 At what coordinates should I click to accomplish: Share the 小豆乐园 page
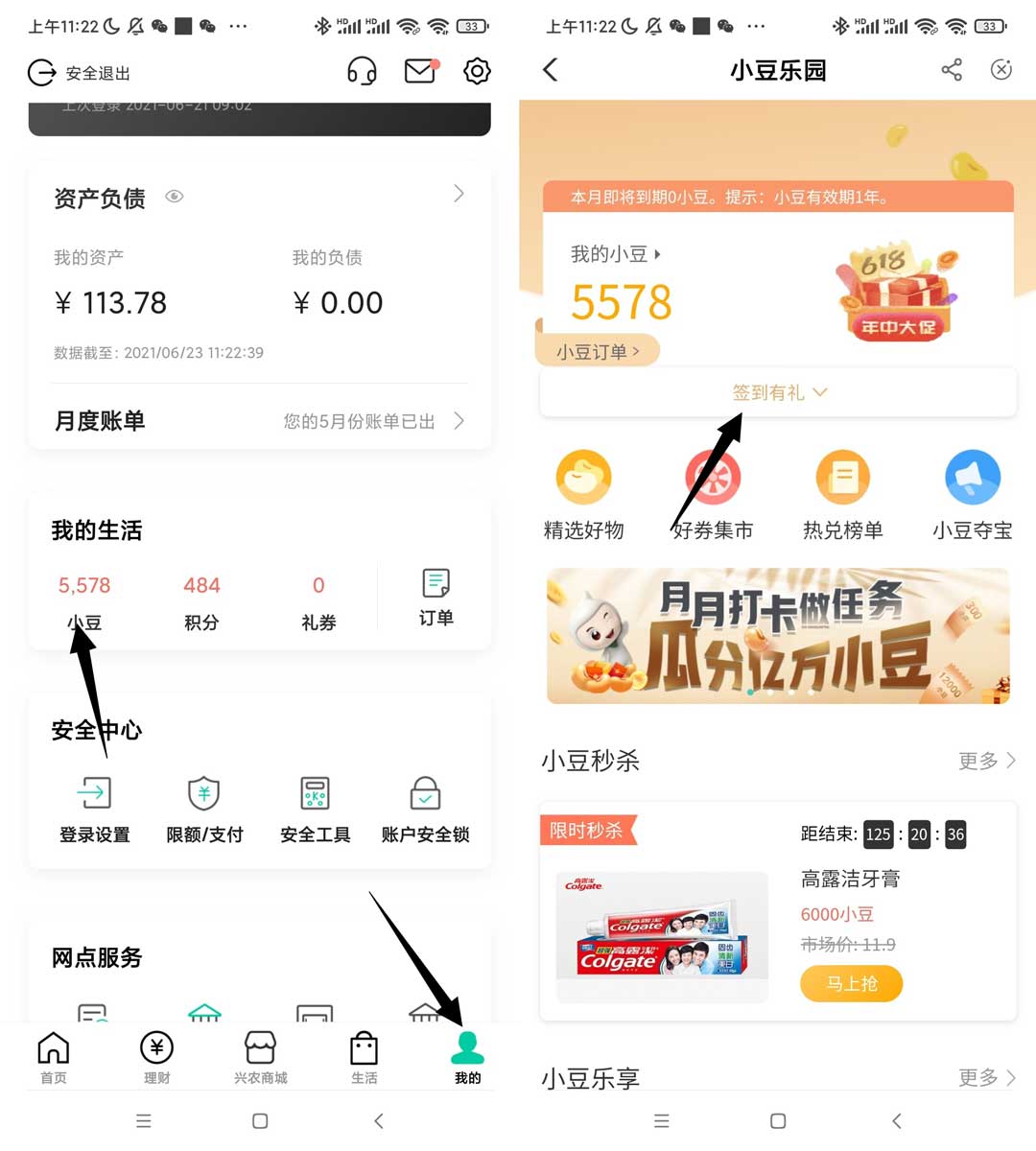952,70
